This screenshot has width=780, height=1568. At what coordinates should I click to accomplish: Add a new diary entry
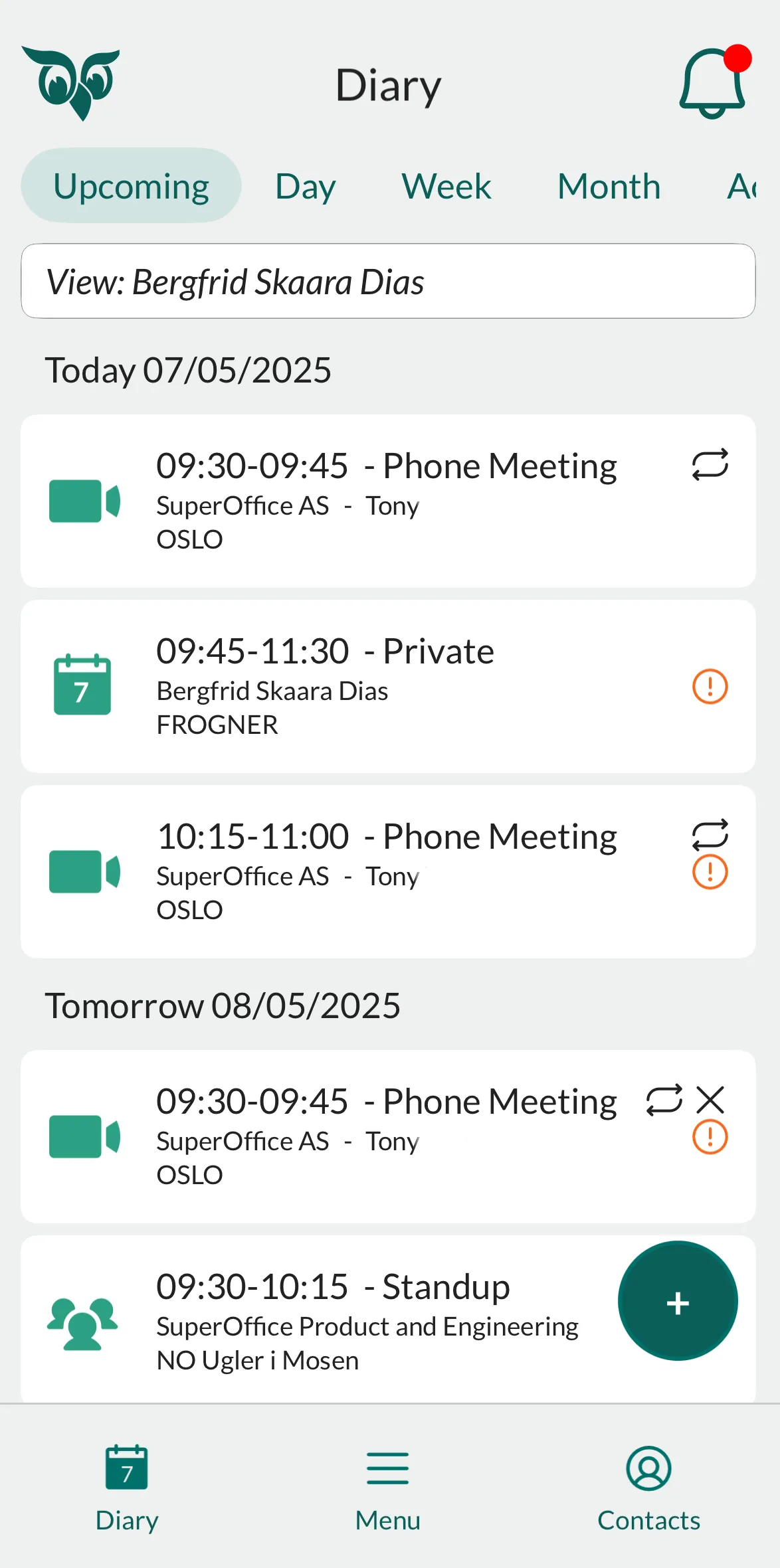677,1301
